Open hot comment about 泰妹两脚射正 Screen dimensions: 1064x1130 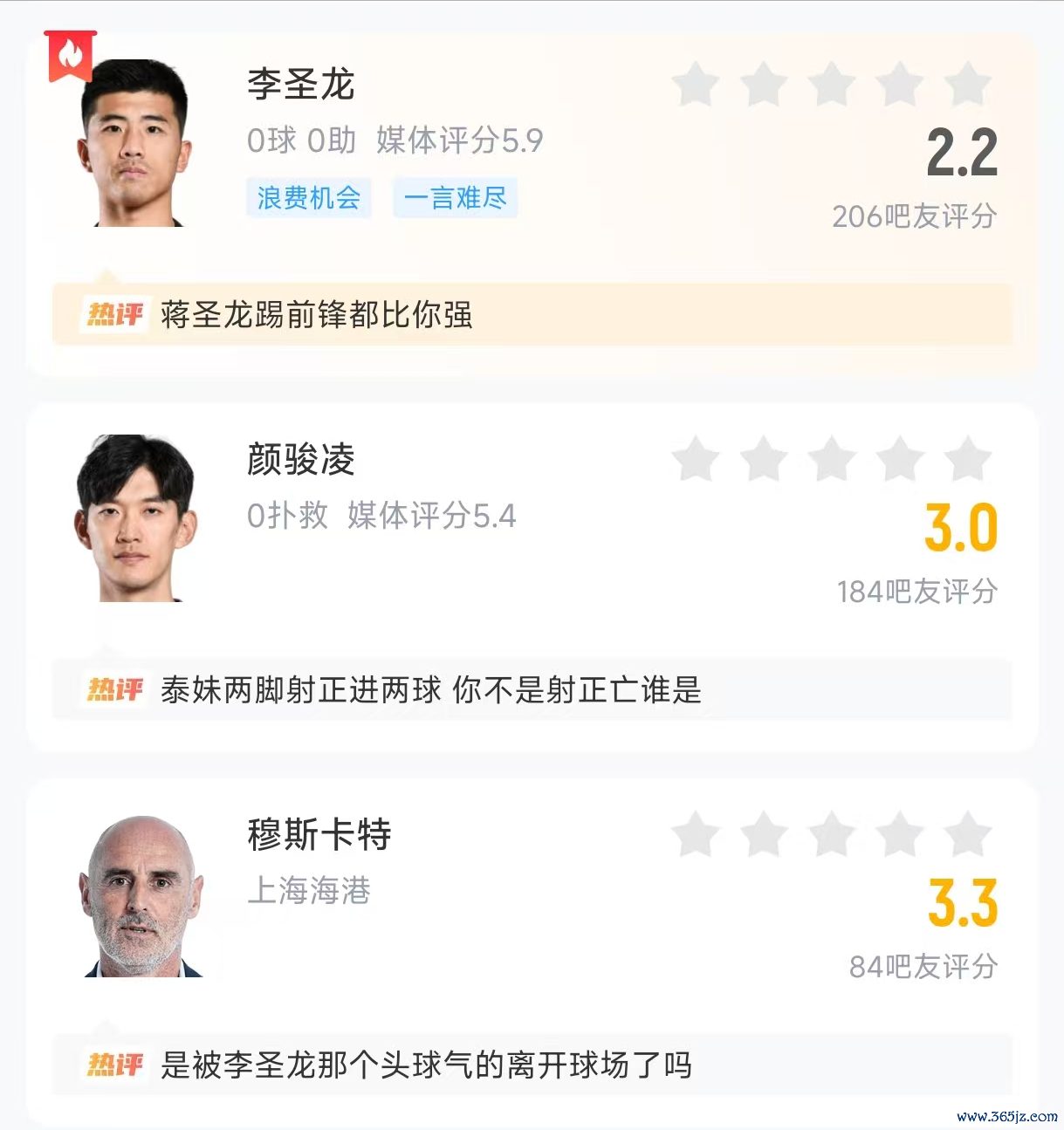pos(531,689)
